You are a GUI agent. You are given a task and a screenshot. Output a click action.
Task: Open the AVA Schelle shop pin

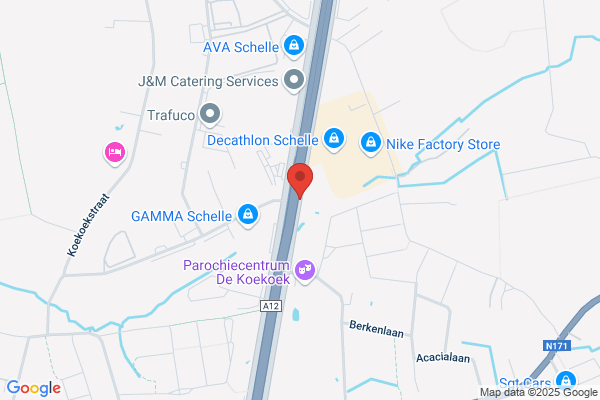(x=294, y=46)
